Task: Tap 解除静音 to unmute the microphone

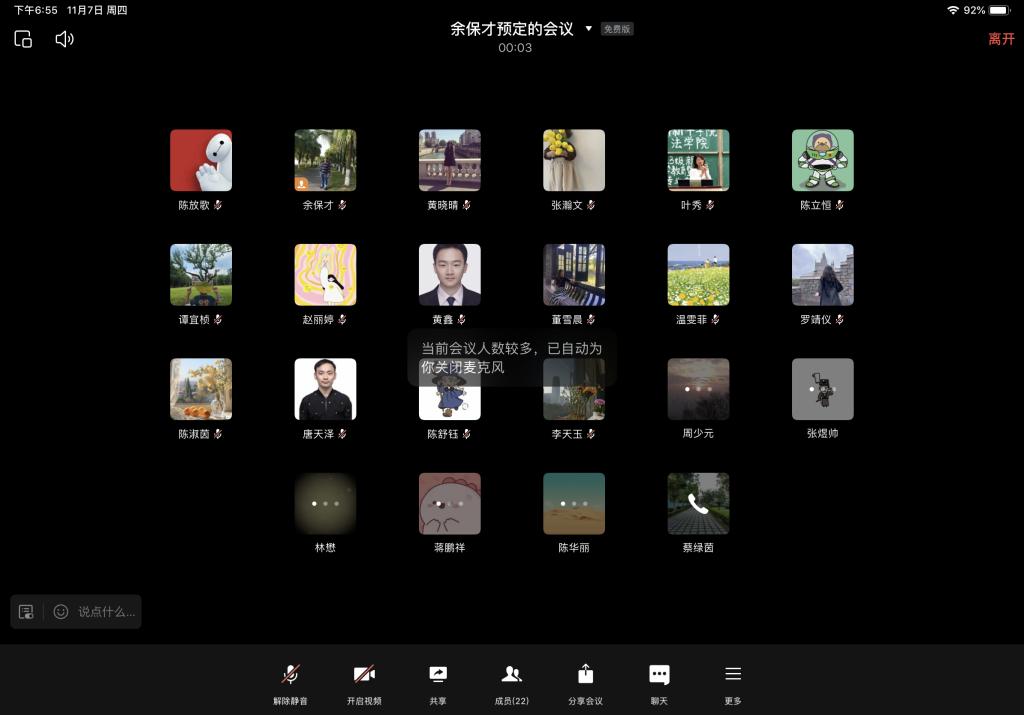Action: tap(290, 683)
